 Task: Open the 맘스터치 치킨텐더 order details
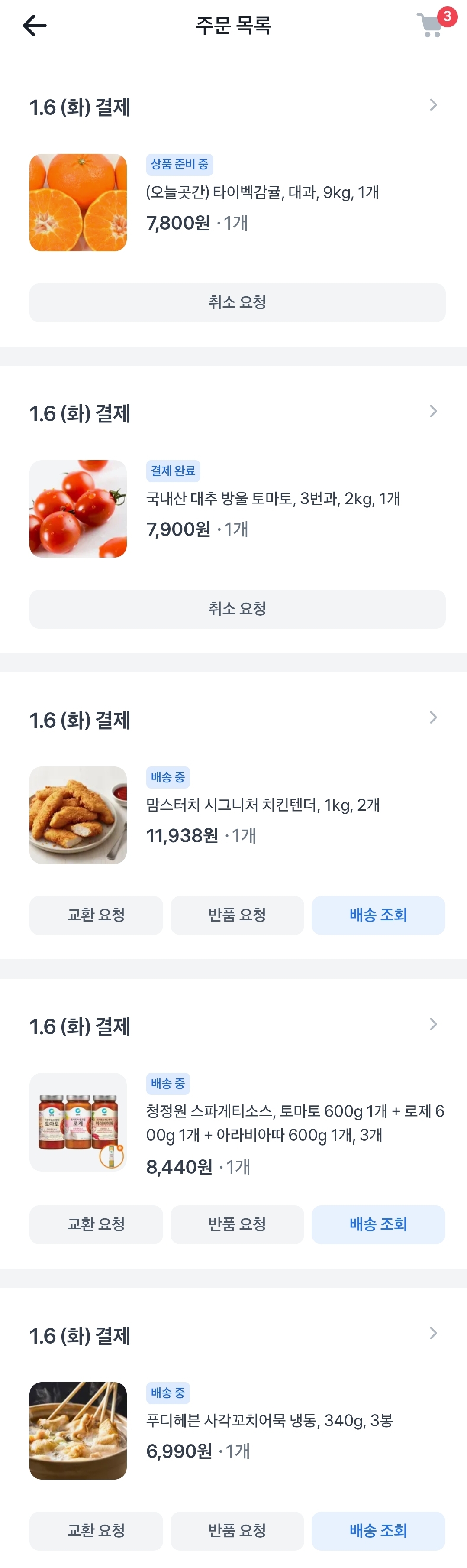coord(433,717)
